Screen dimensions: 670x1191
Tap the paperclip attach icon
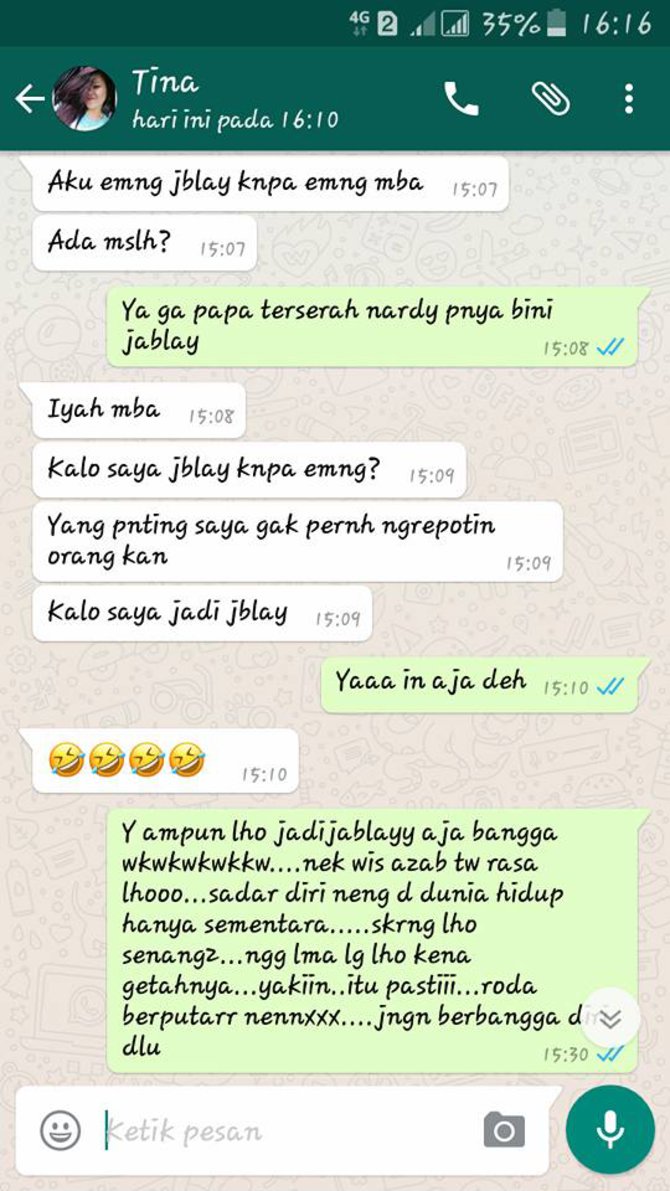point(549,99)
